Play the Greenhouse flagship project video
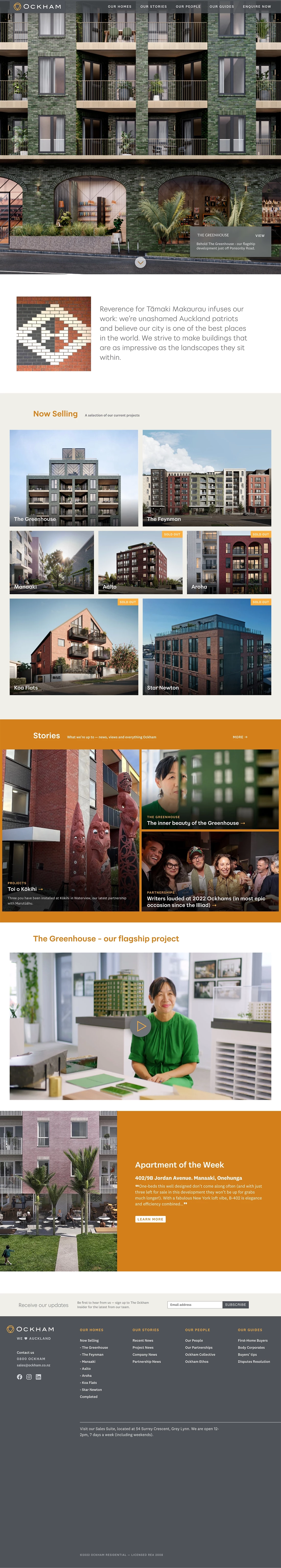 click(140, 1026)
